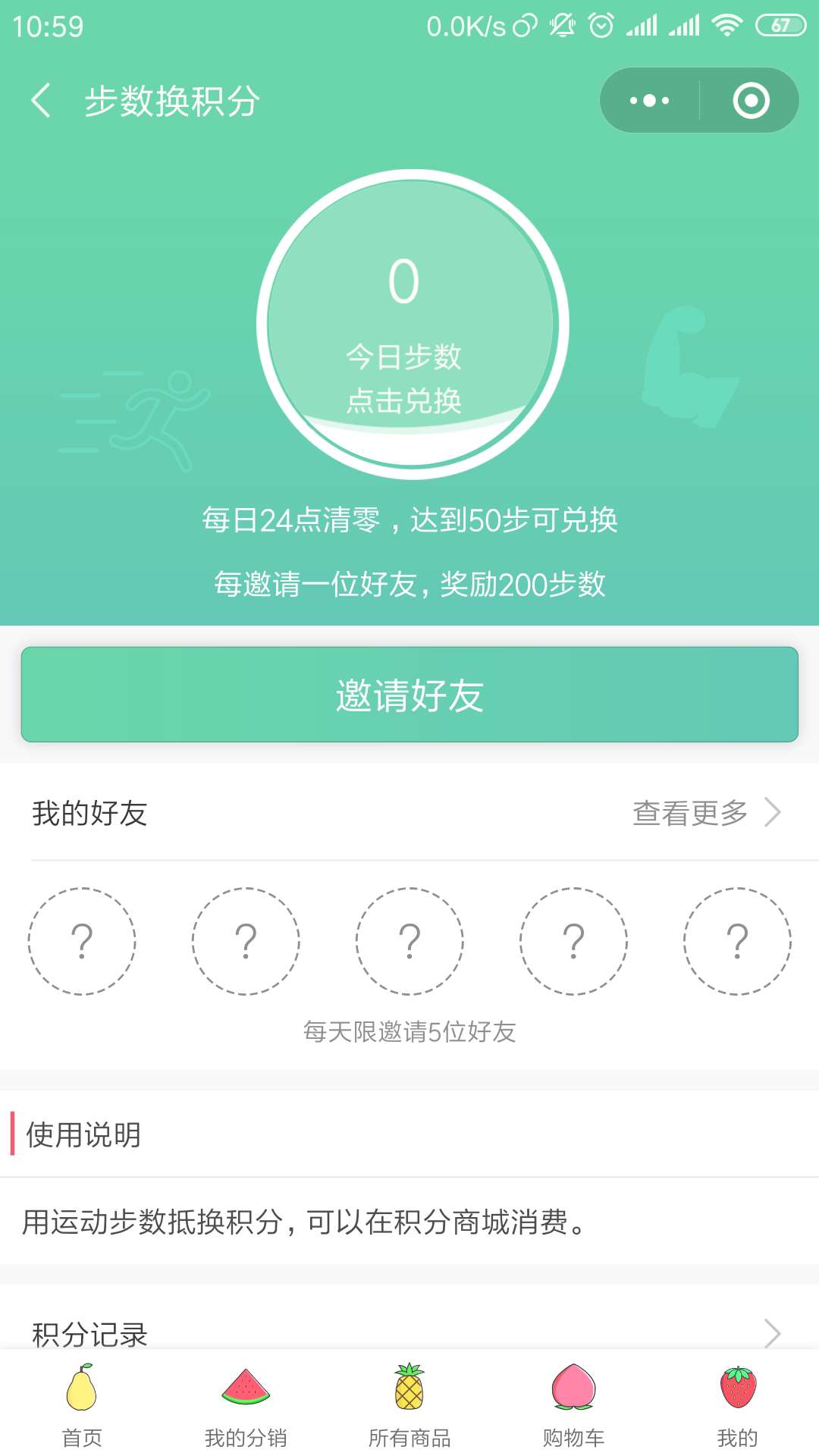Switch to the 我的分销 tab
The image size is (819, 1456).
click(246, 1406)
